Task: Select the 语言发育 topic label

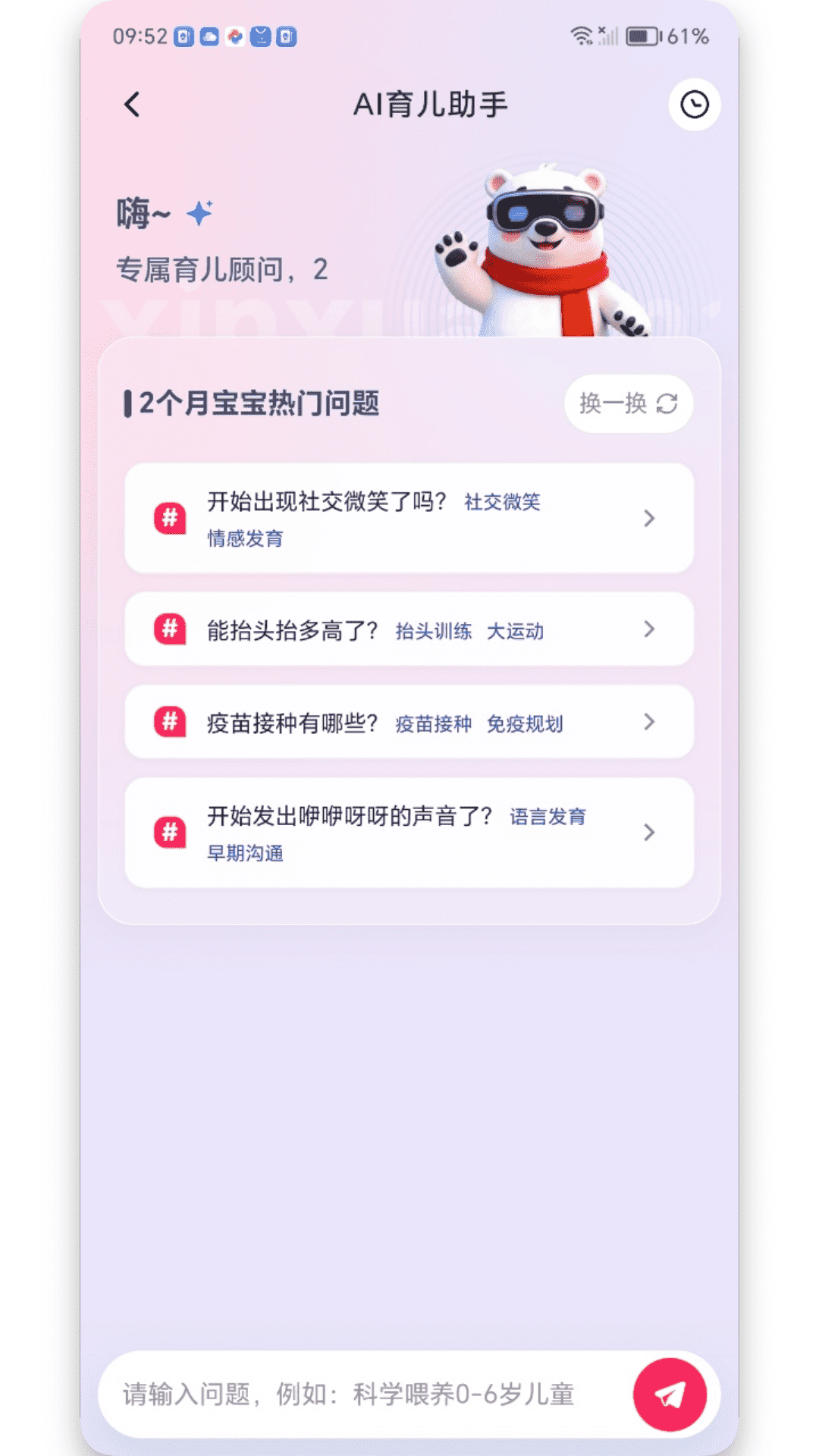Action: (x=549, y=817)
